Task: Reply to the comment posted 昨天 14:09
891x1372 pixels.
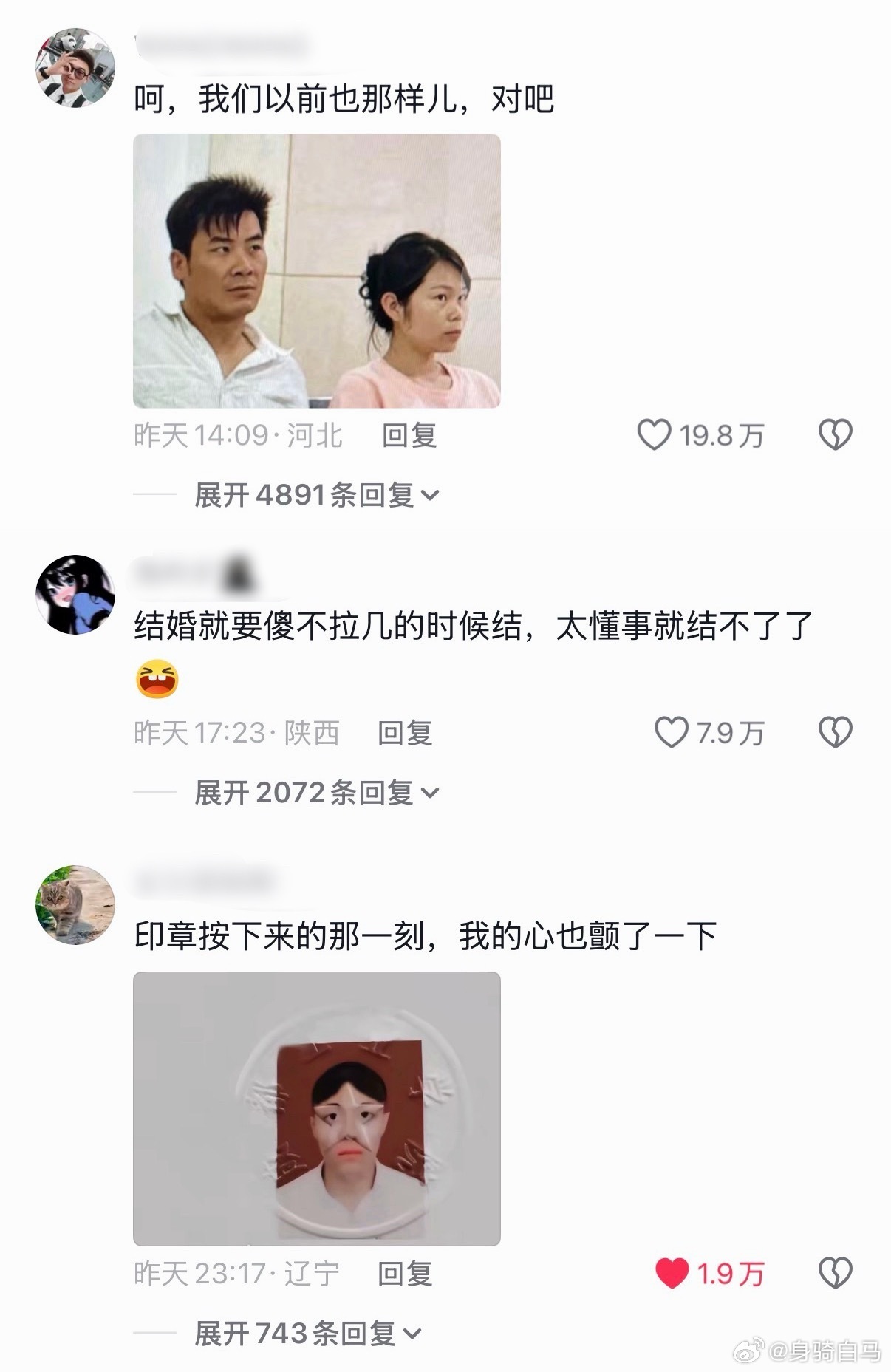Action: tap(409, 435)
